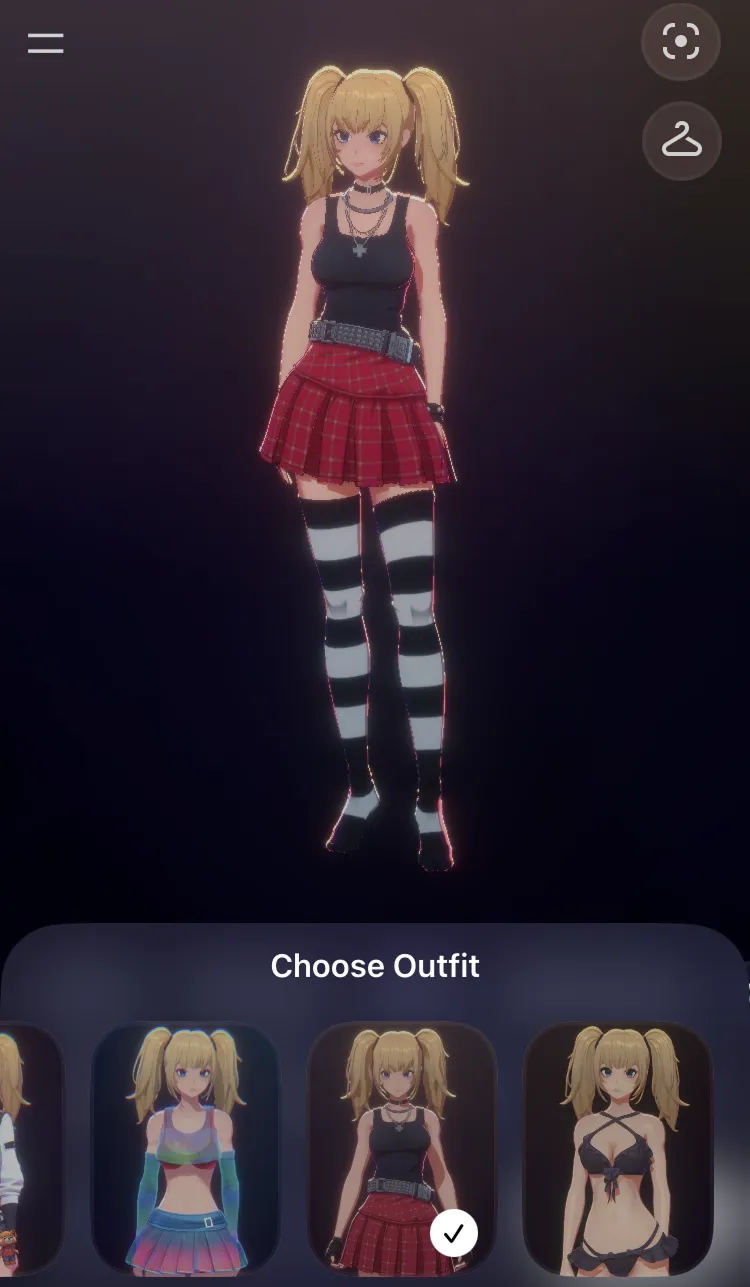Open the hamburger menu
The height and width of the screenshot is (1287, 750).
click(x=46, y=43)
